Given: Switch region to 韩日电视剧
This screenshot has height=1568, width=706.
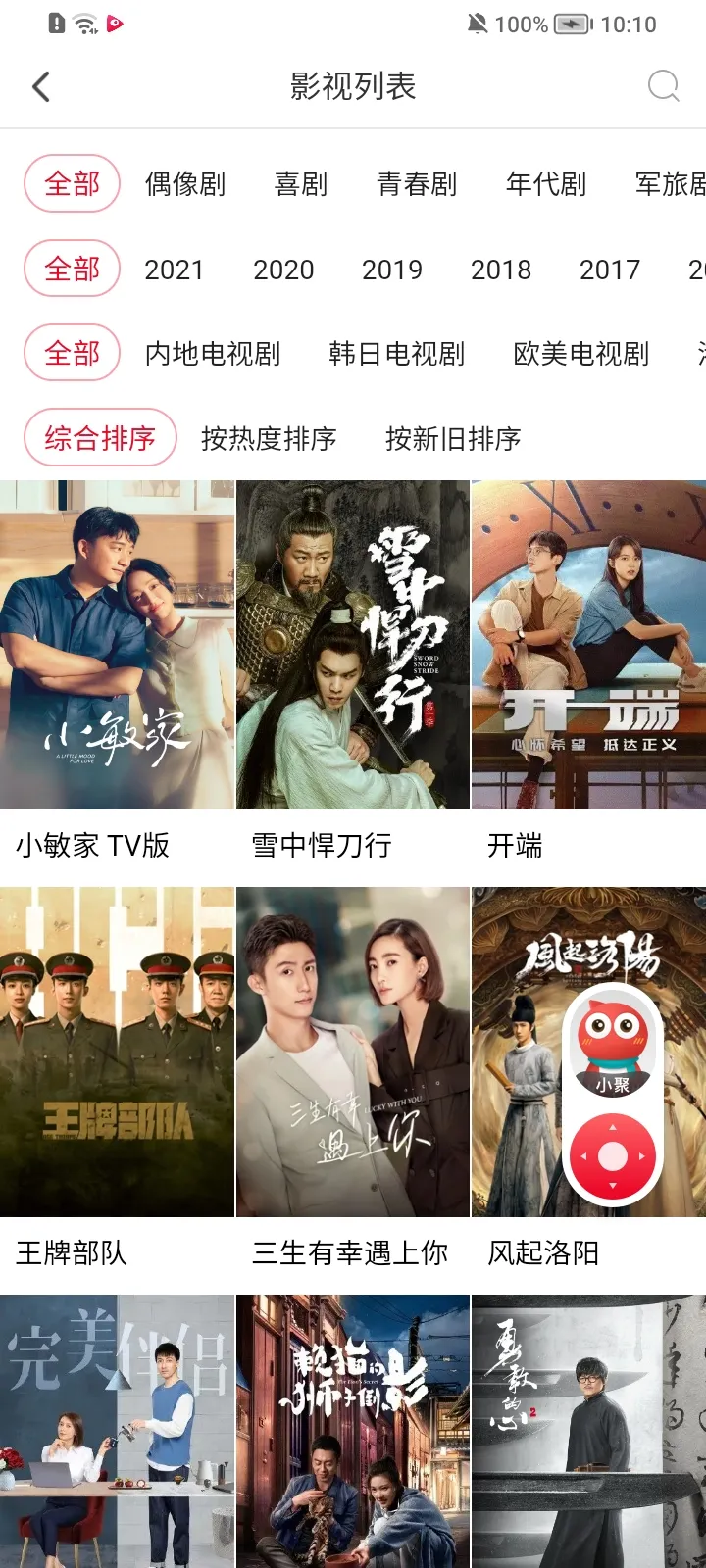Looking at the screenshot, I should point(397,354).
